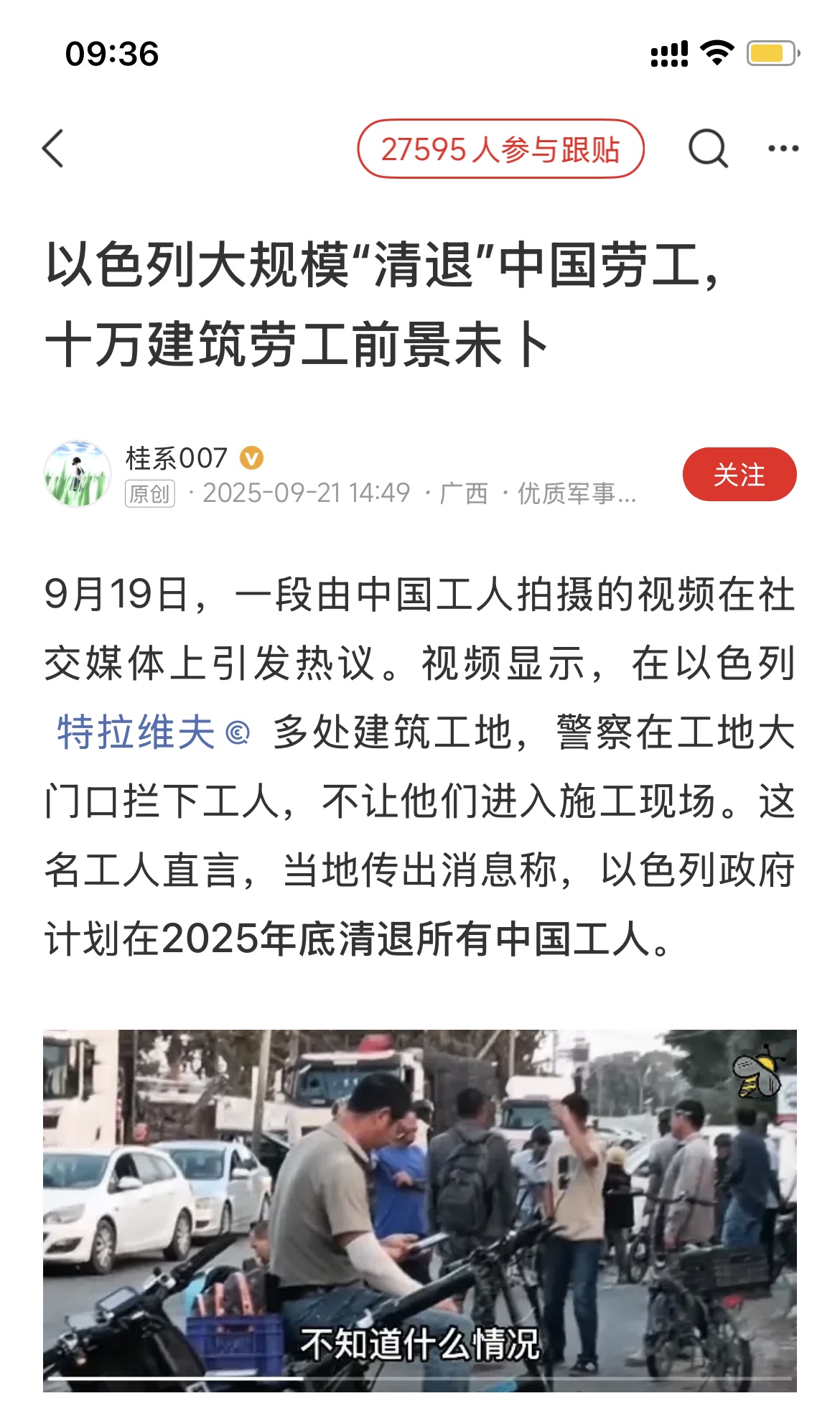Go back to the previous page
Screen dimensions: 840x1406
(53, 149)
